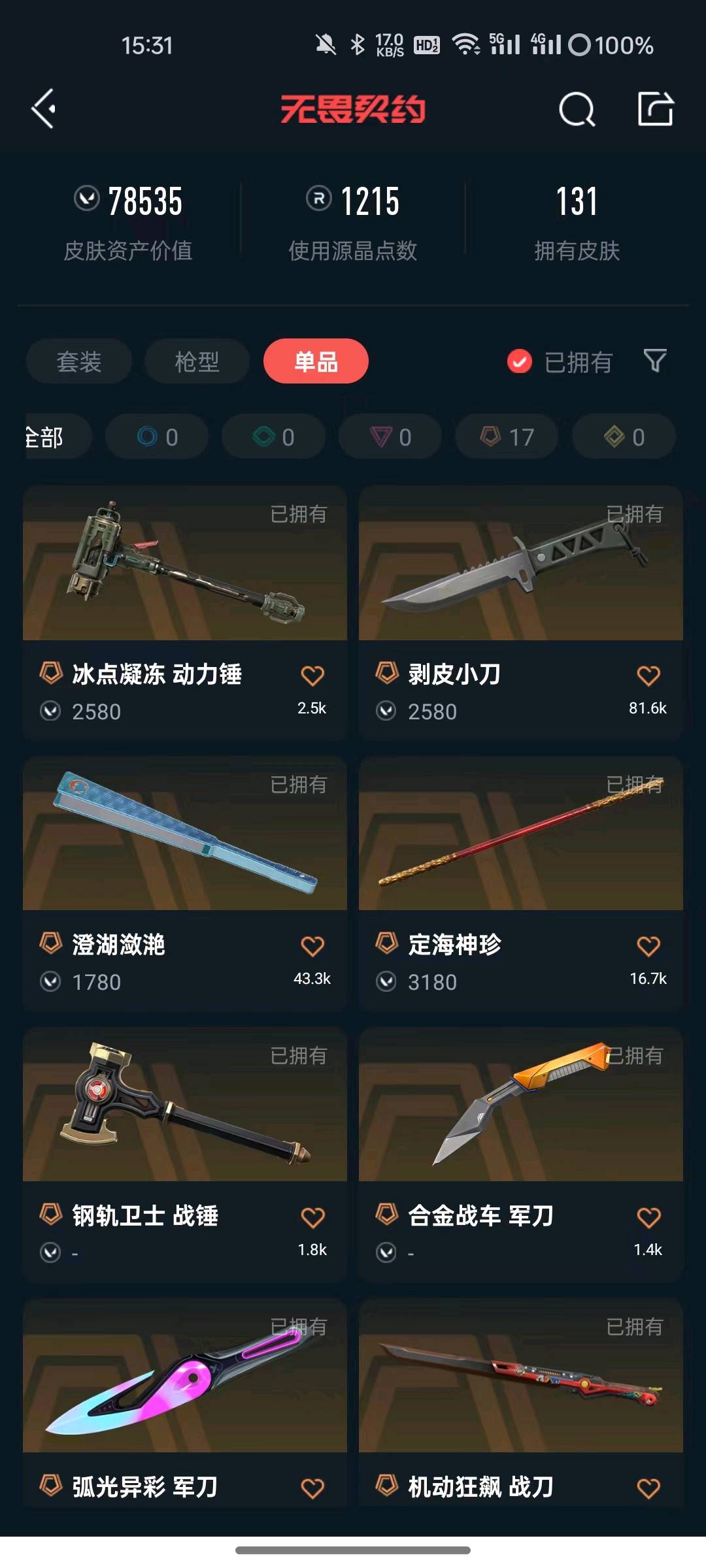Open the search icon in the header
This screenshot has width=706, height=1568.
click(577, 108)
